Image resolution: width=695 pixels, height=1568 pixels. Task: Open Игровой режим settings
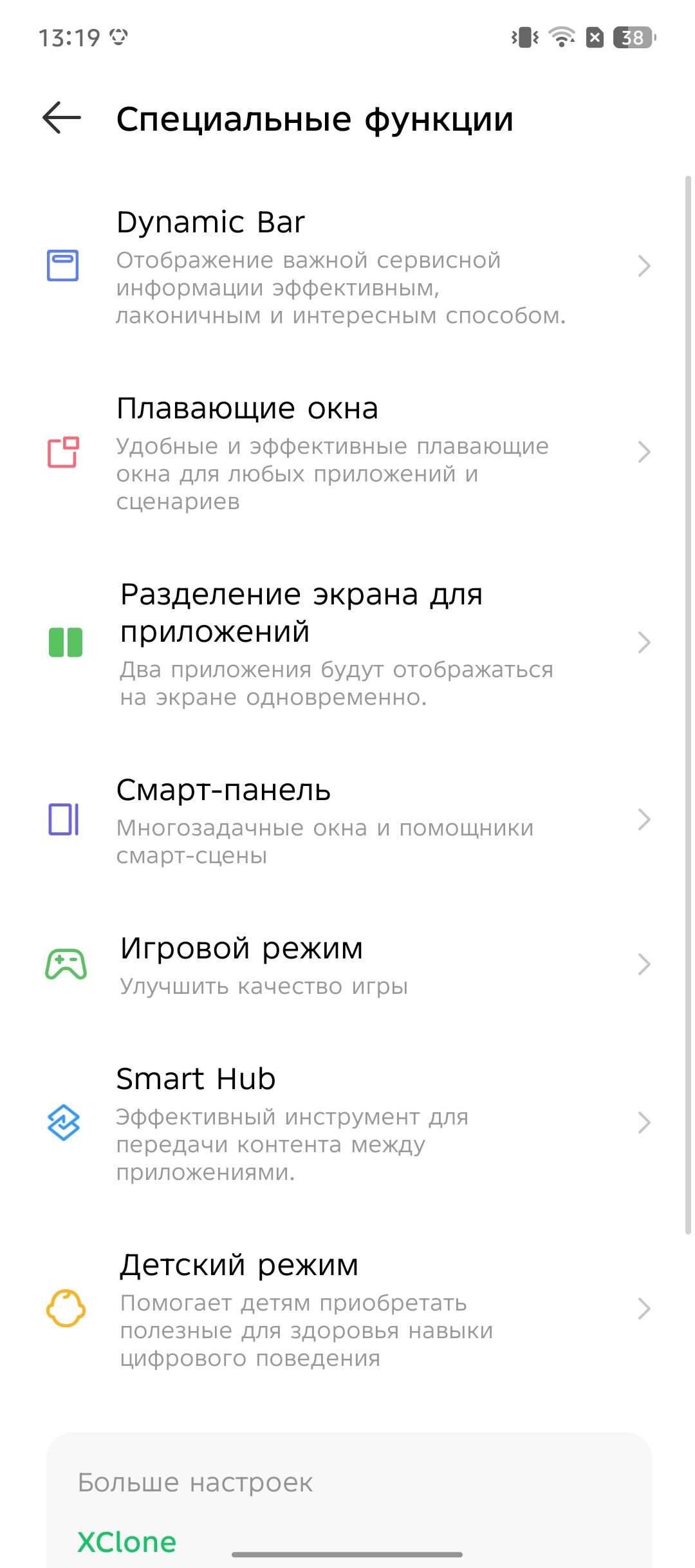[347, 964]
